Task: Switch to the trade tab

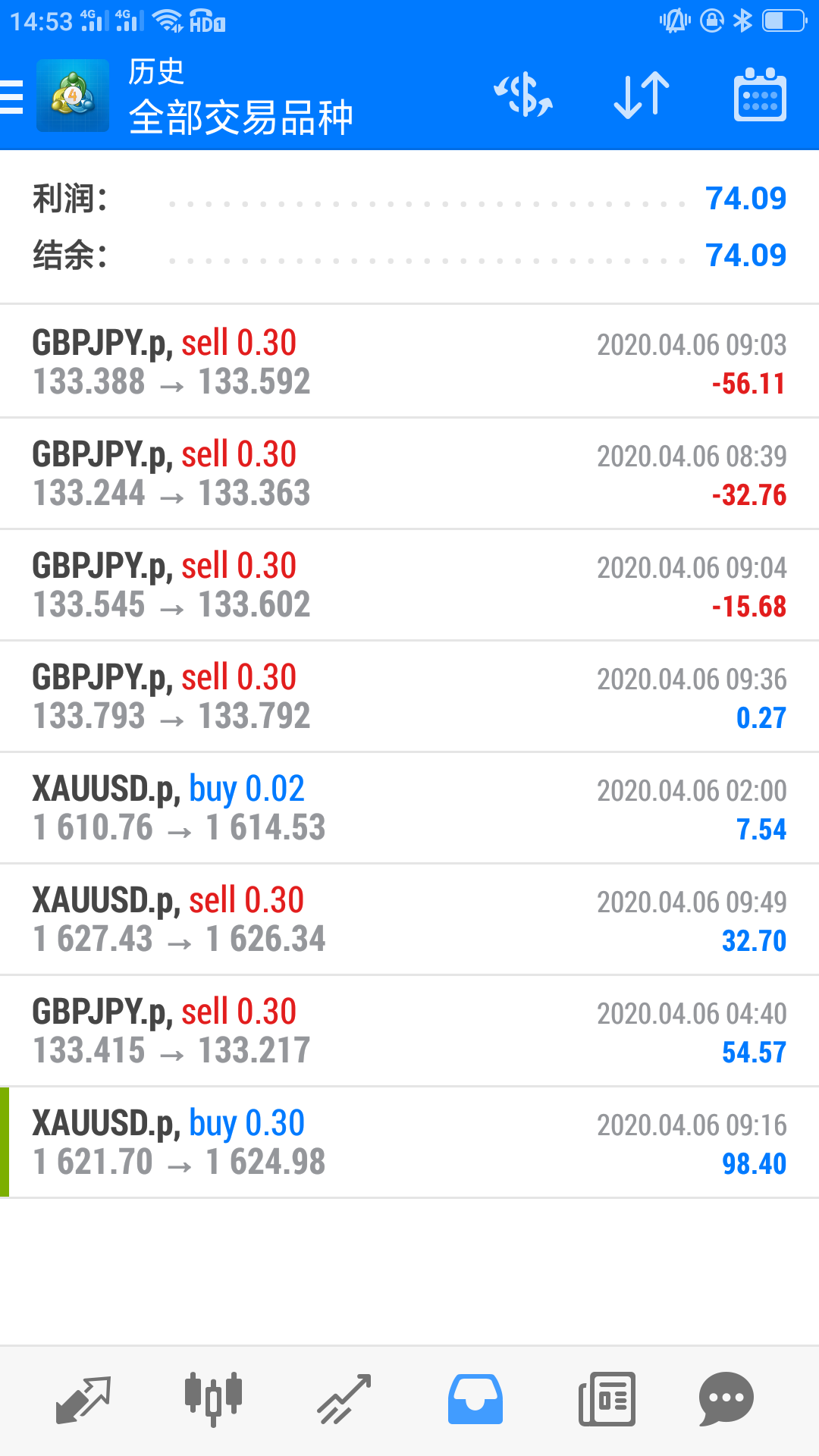Action: [344, 1399]
